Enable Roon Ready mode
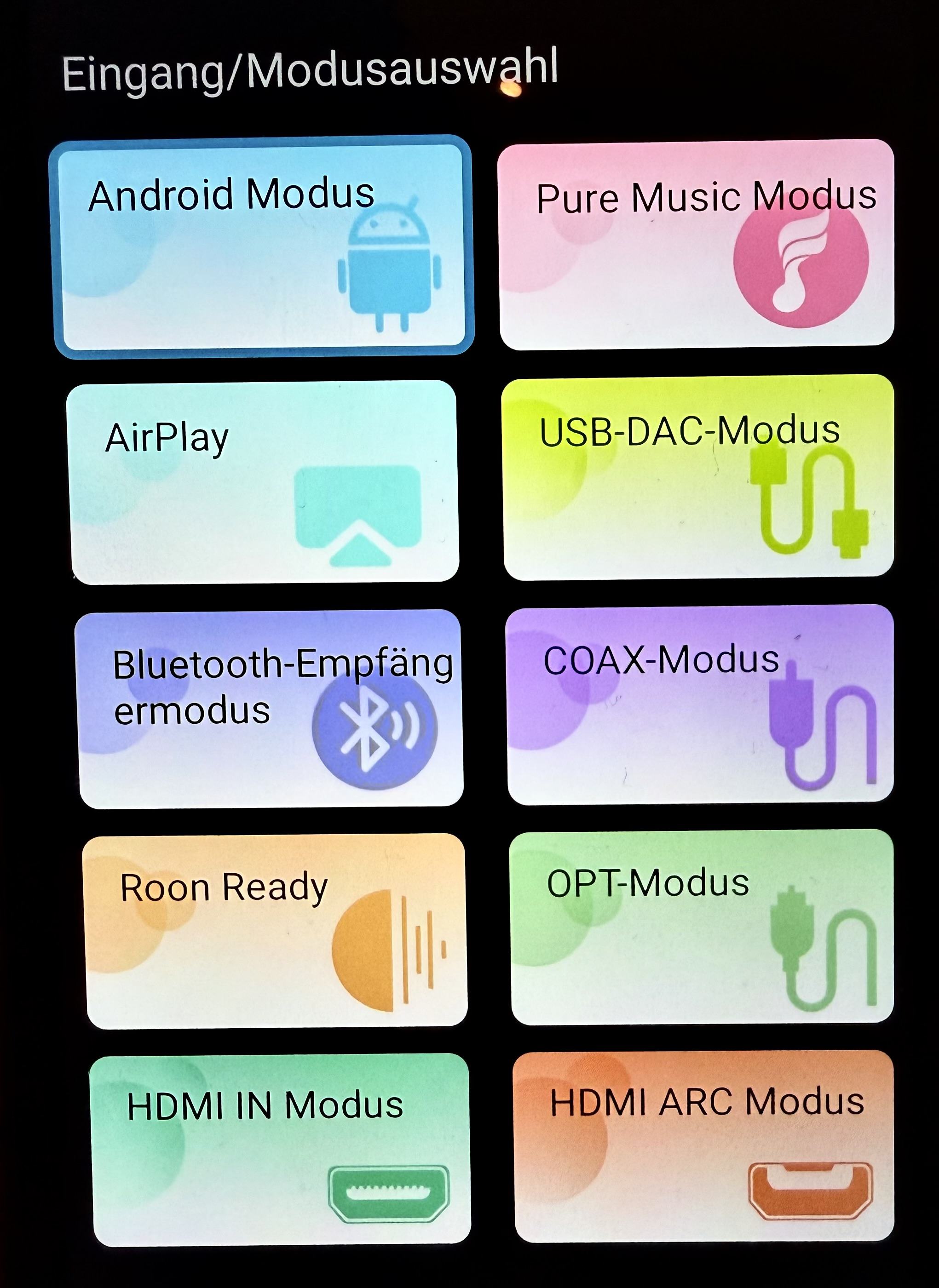This screenshot has height=1288, width=939. [x=275, y=932]
